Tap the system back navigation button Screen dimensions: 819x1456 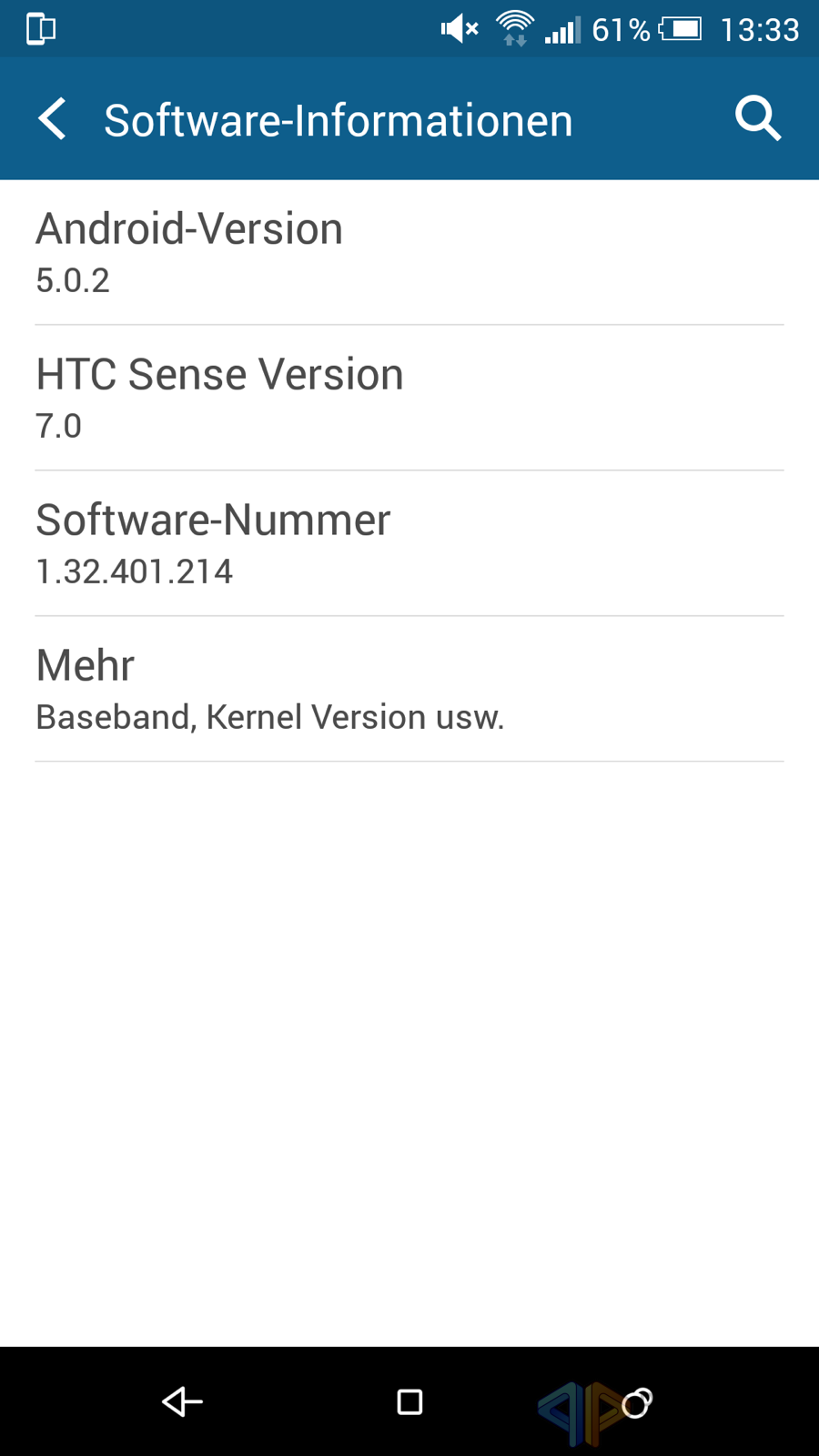pyautogui.click(x=182, y=1401)
